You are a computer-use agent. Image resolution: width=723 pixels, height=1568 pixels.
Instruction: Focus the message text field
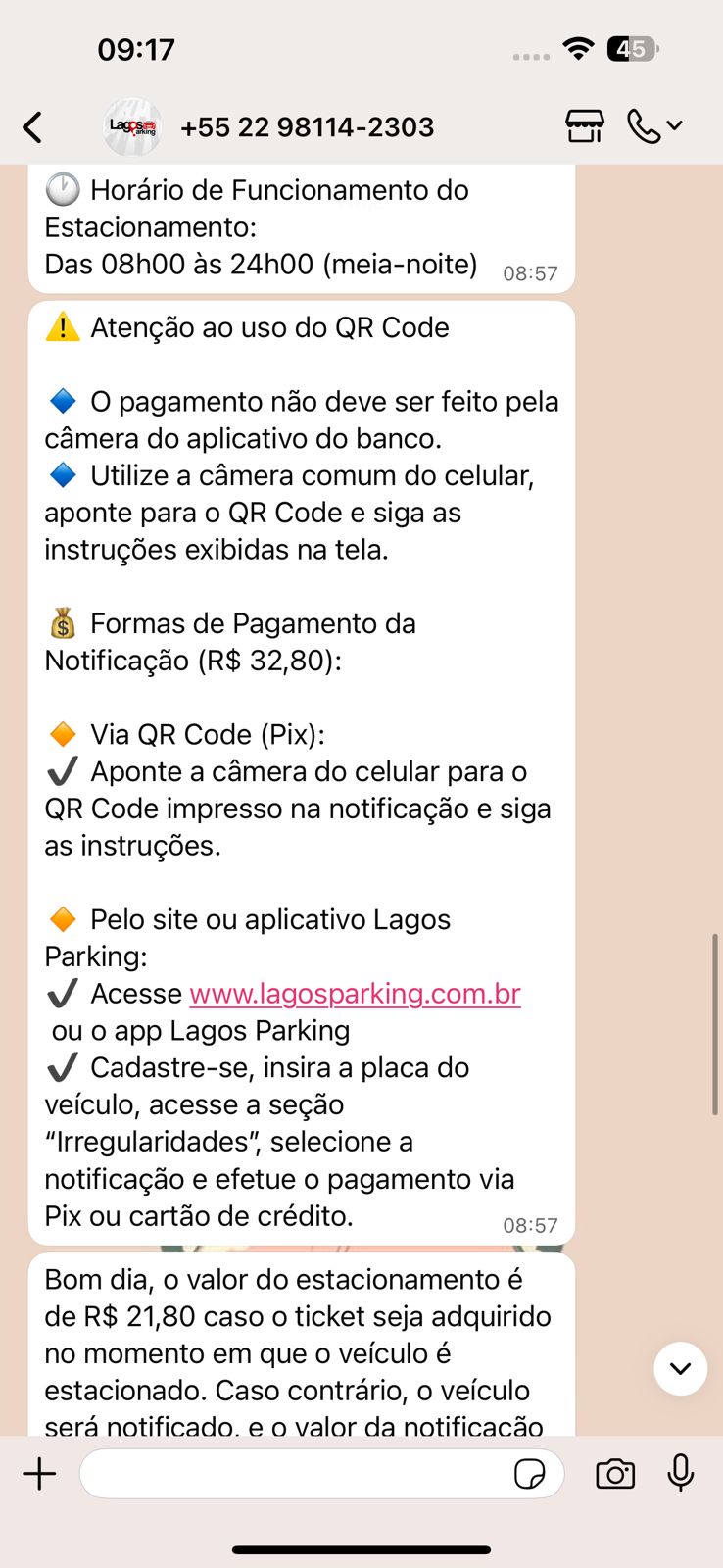click(x=294, y=1474)
